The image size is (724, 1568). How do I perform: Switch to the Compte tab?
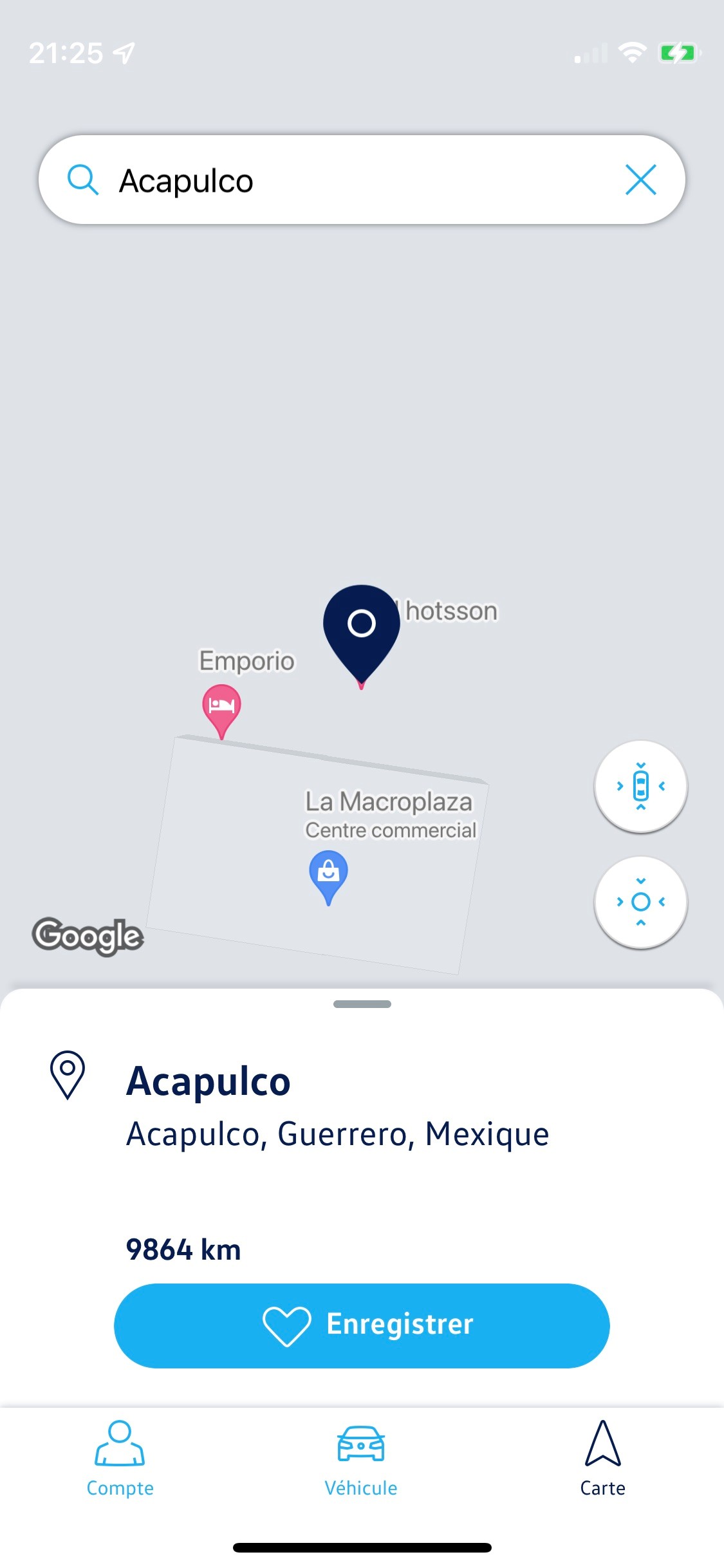[120, 1459]
